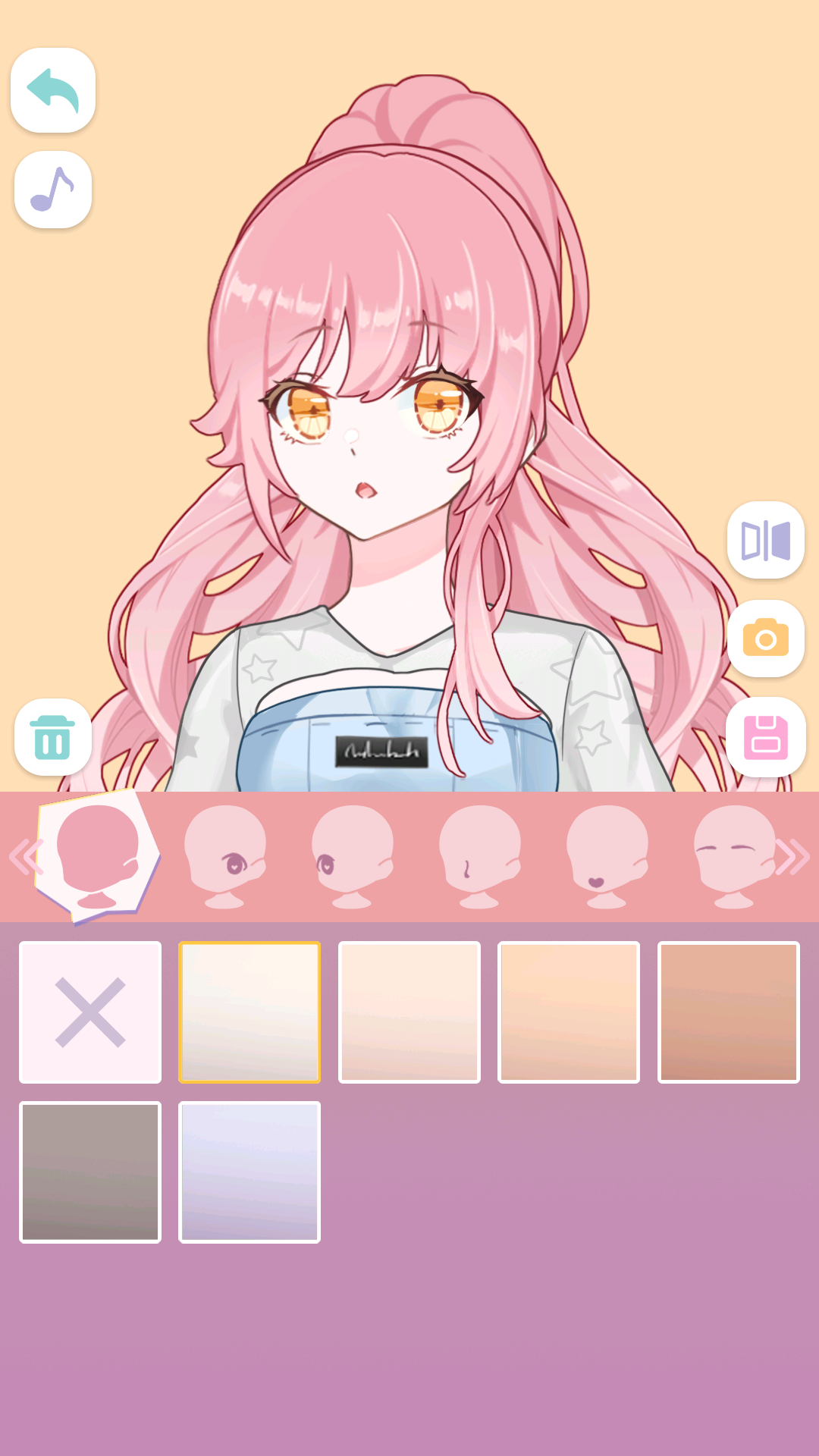Toggle the music note button
The width and height of the screenshot is (819, 1456).
click(x=53, y=190)
